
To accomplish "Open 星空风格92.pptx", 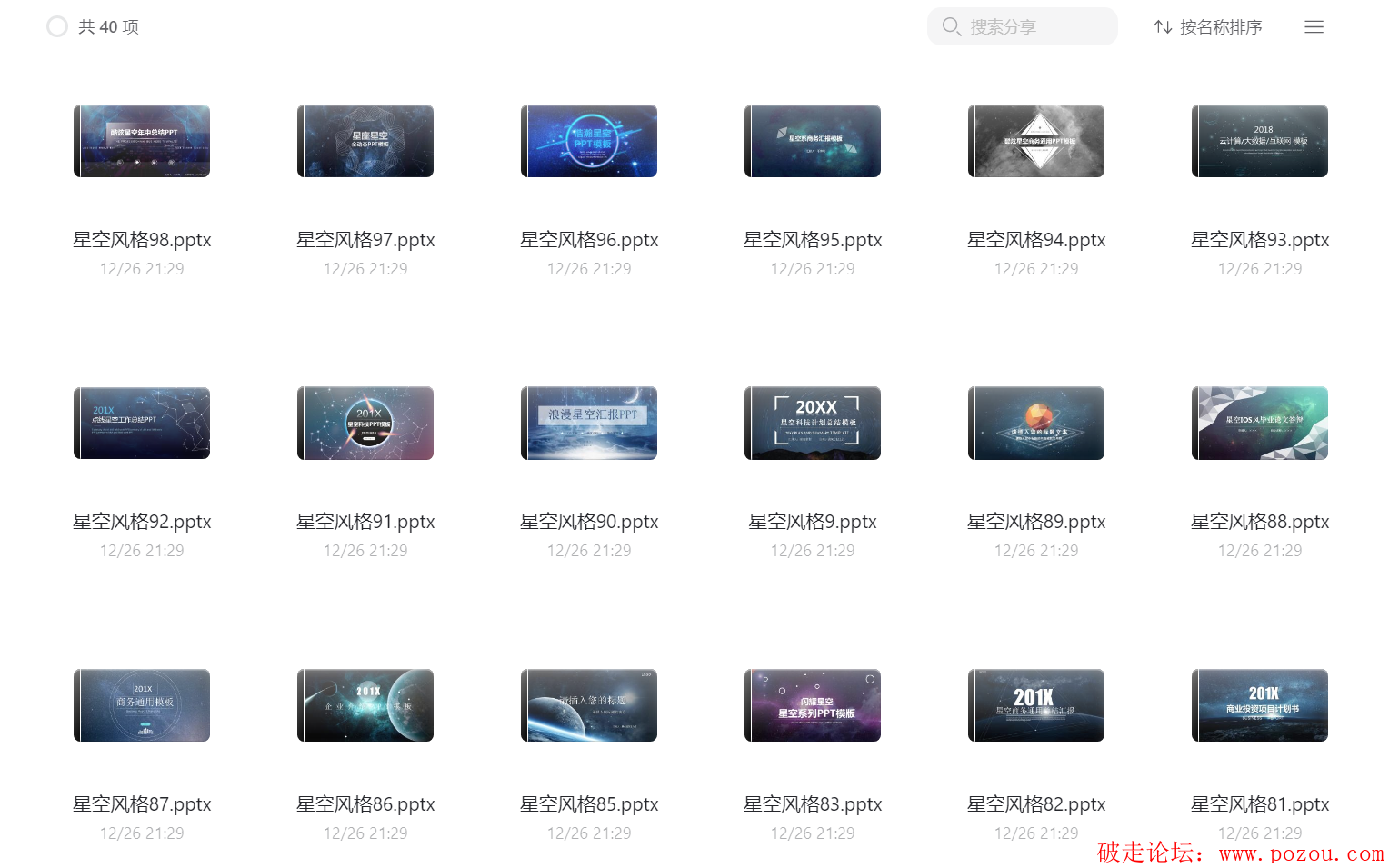I will point(142,424).
